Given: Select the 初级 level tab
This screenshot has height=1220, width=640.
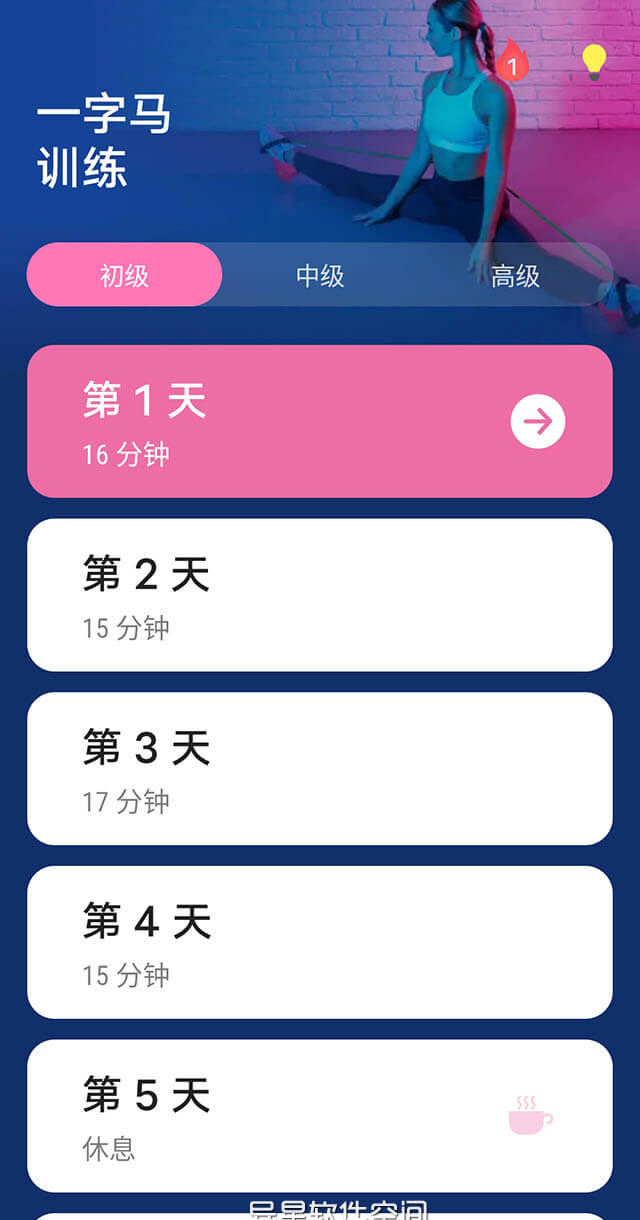Looking at the screenshot, I should 124,275.
